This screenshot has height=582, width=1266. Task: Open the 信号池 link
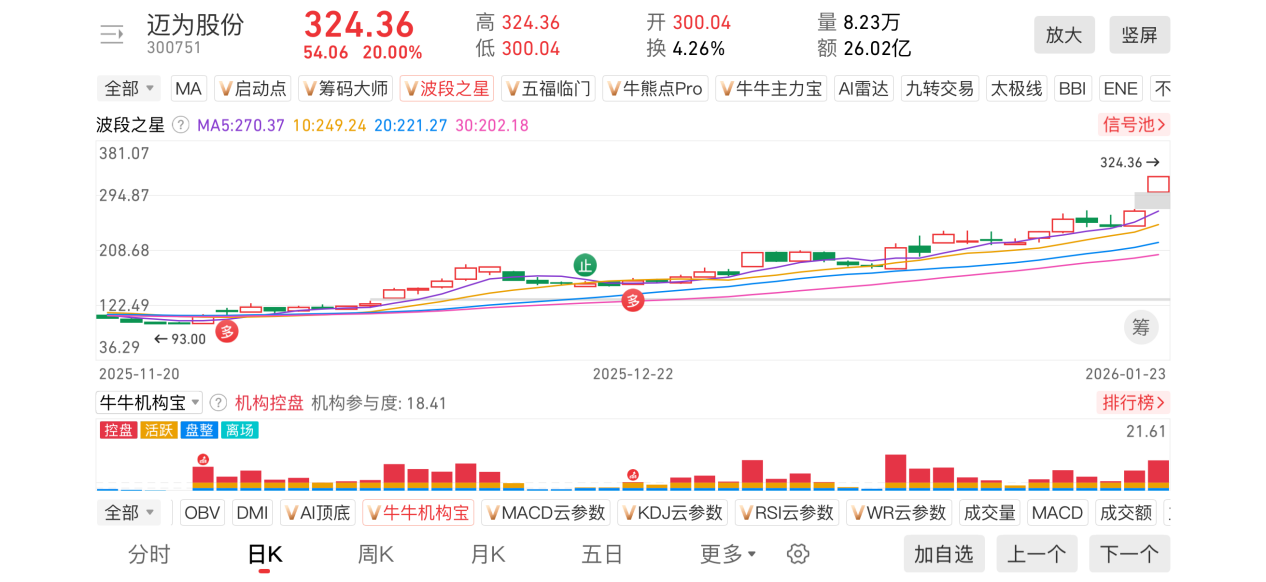1133,125
